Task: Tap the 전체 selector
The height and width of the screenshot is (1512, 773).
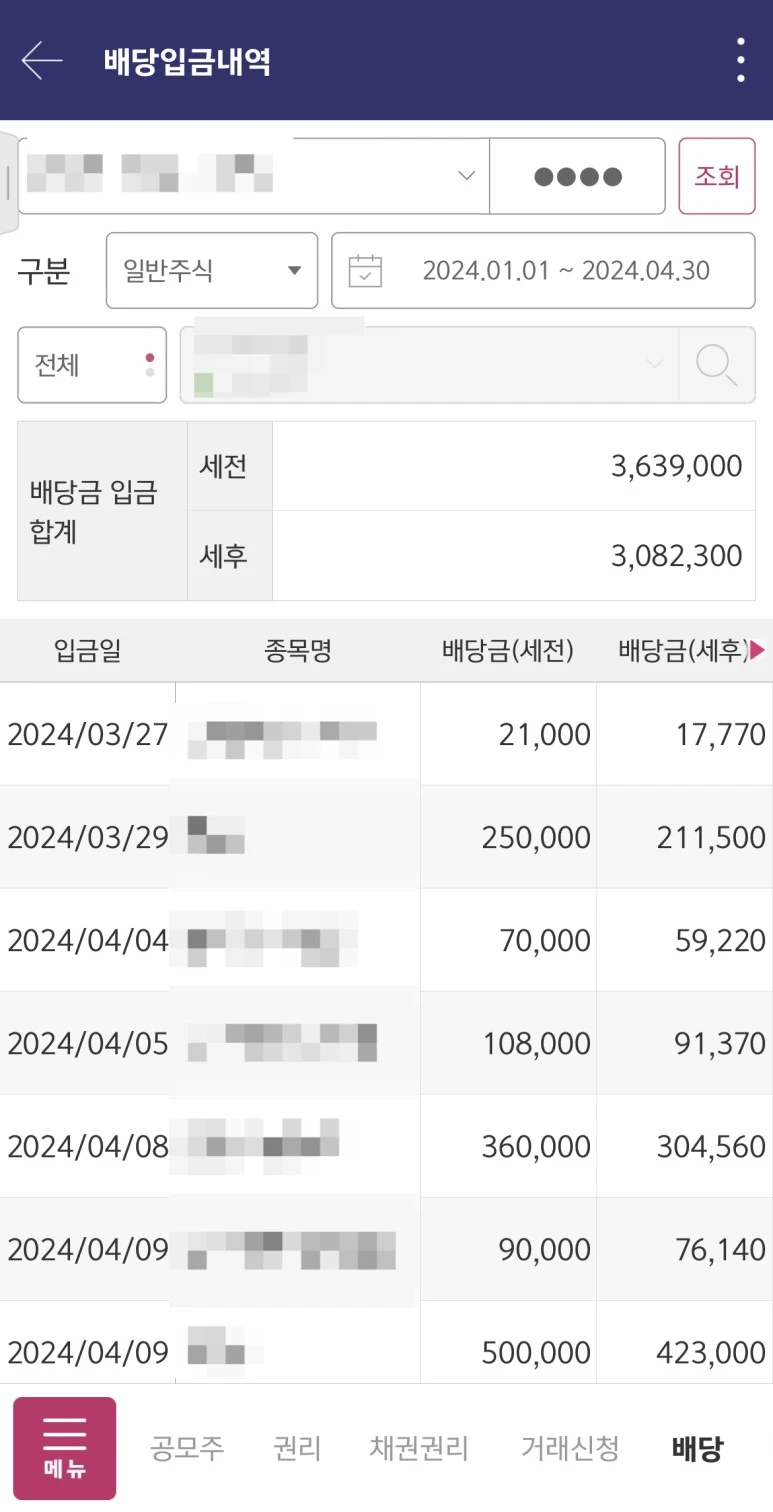Action: [x=92, y=365]
